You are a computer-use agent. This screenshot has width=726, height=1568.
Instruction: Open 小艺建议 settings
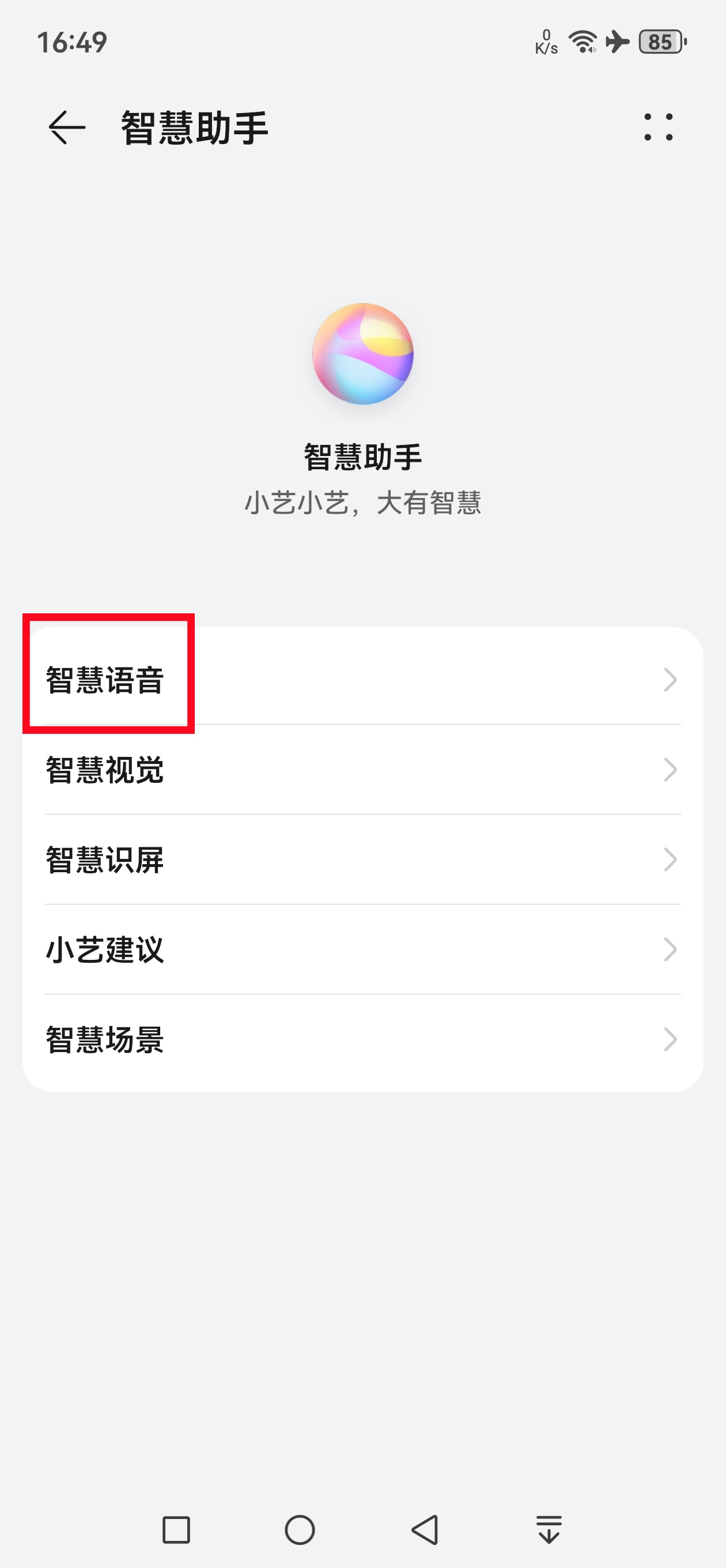click(x=362, y=949)
